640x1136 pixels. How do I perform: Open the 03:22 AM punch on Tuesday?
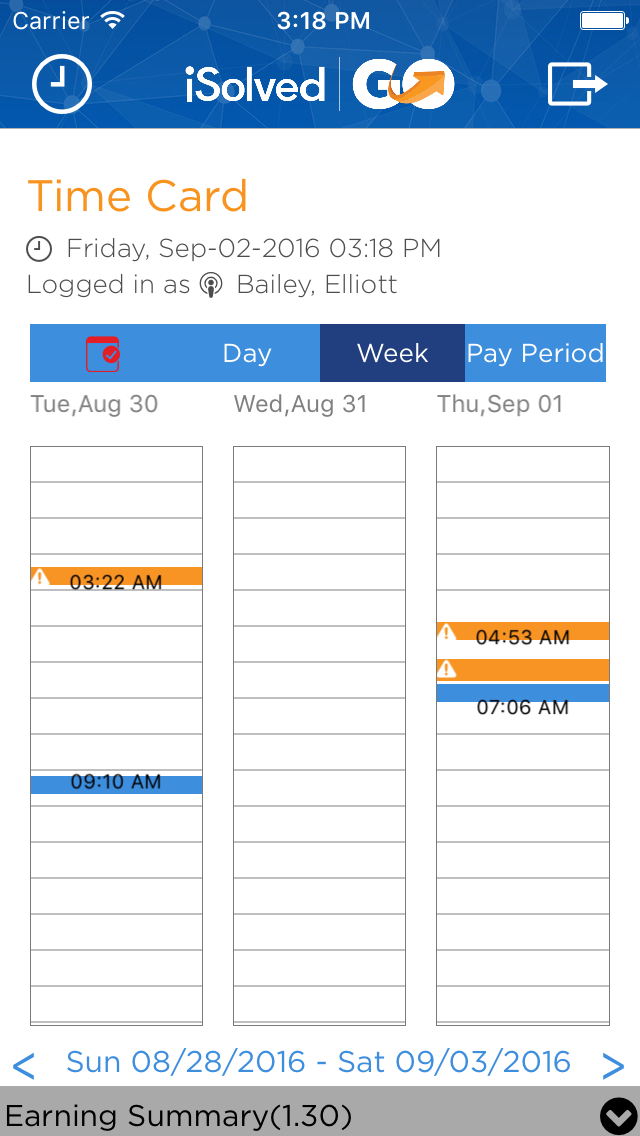click(x=116, y=577)
